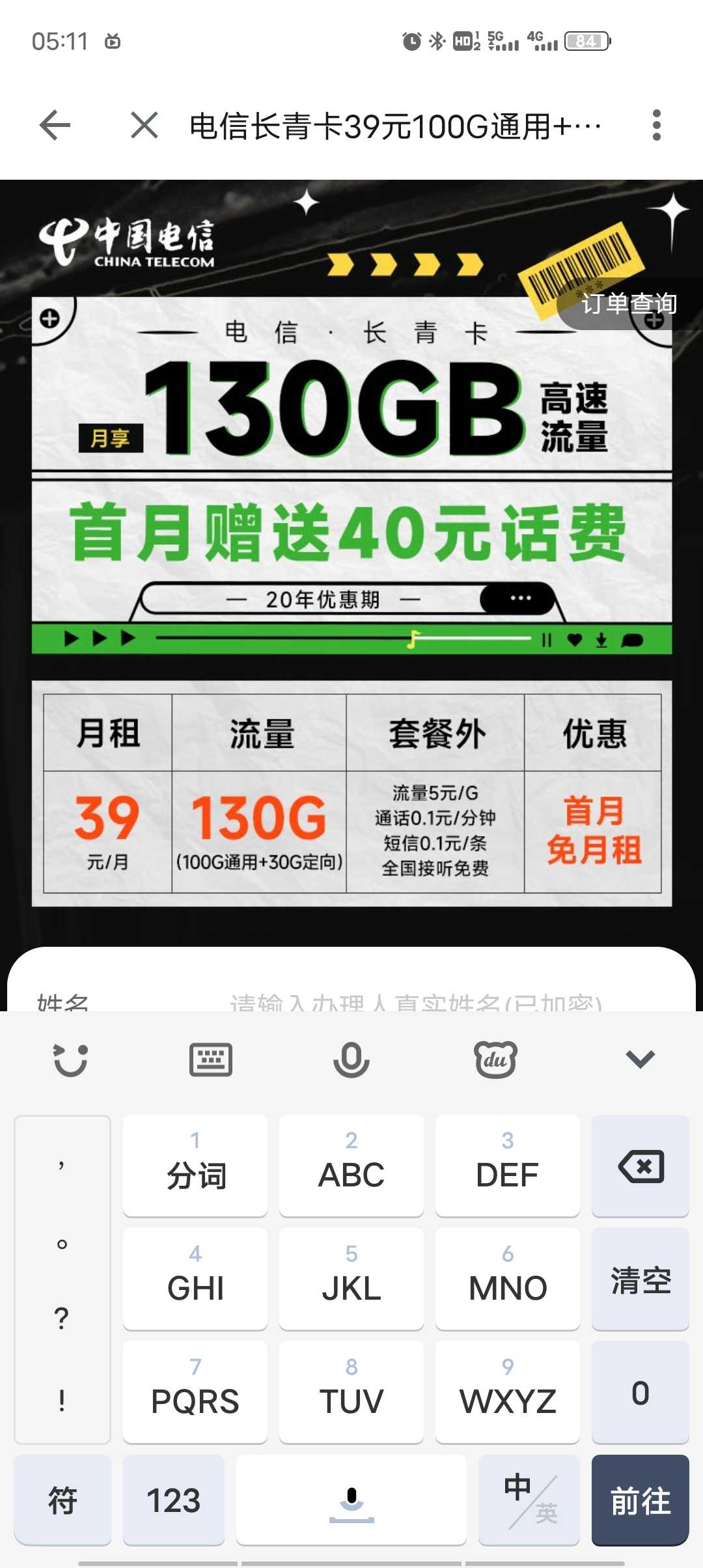
Task: Tap the 分词 key
Action: point(195,1166)
